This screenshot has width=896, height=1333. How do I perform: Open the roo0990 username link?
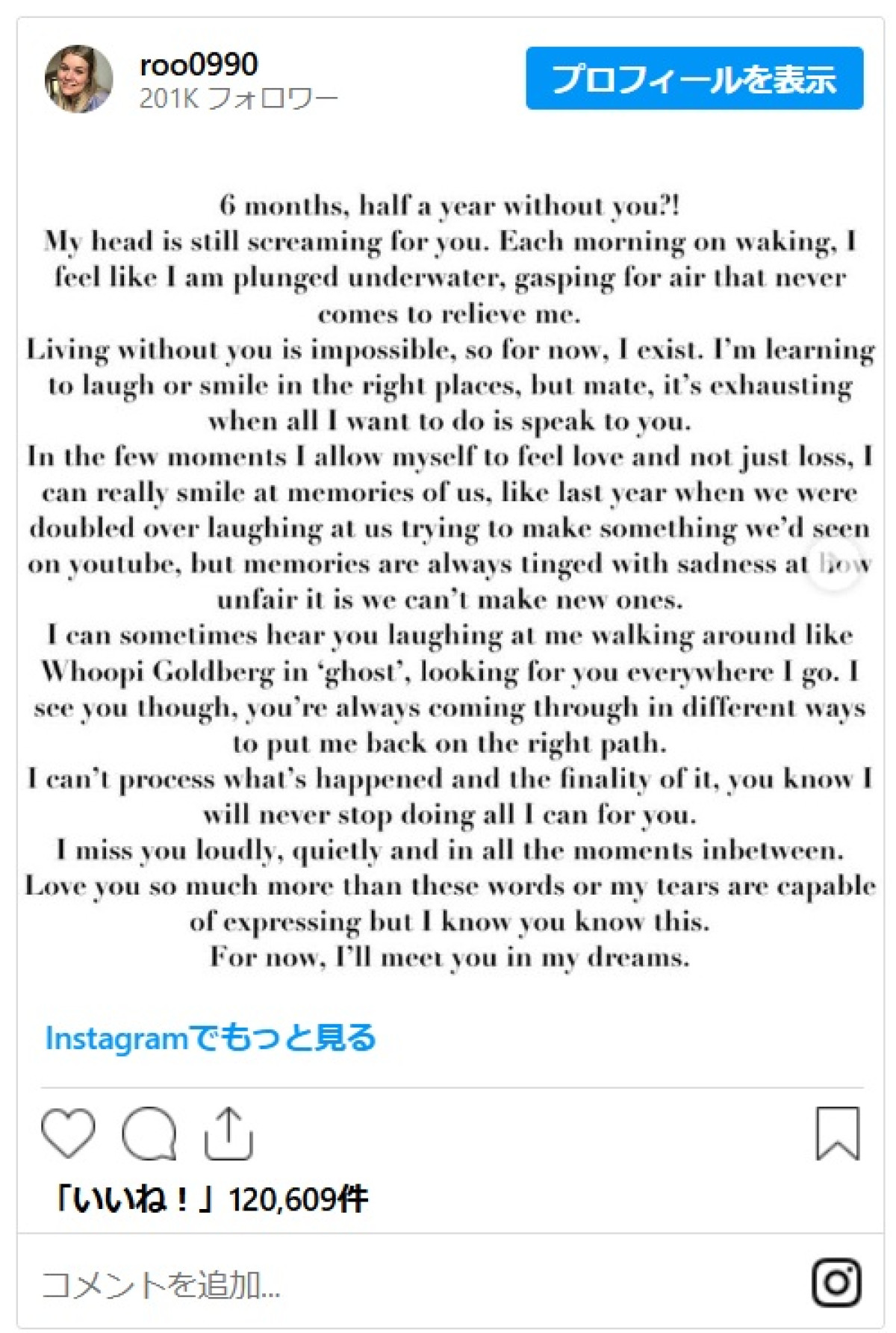(x=199, y=64)
